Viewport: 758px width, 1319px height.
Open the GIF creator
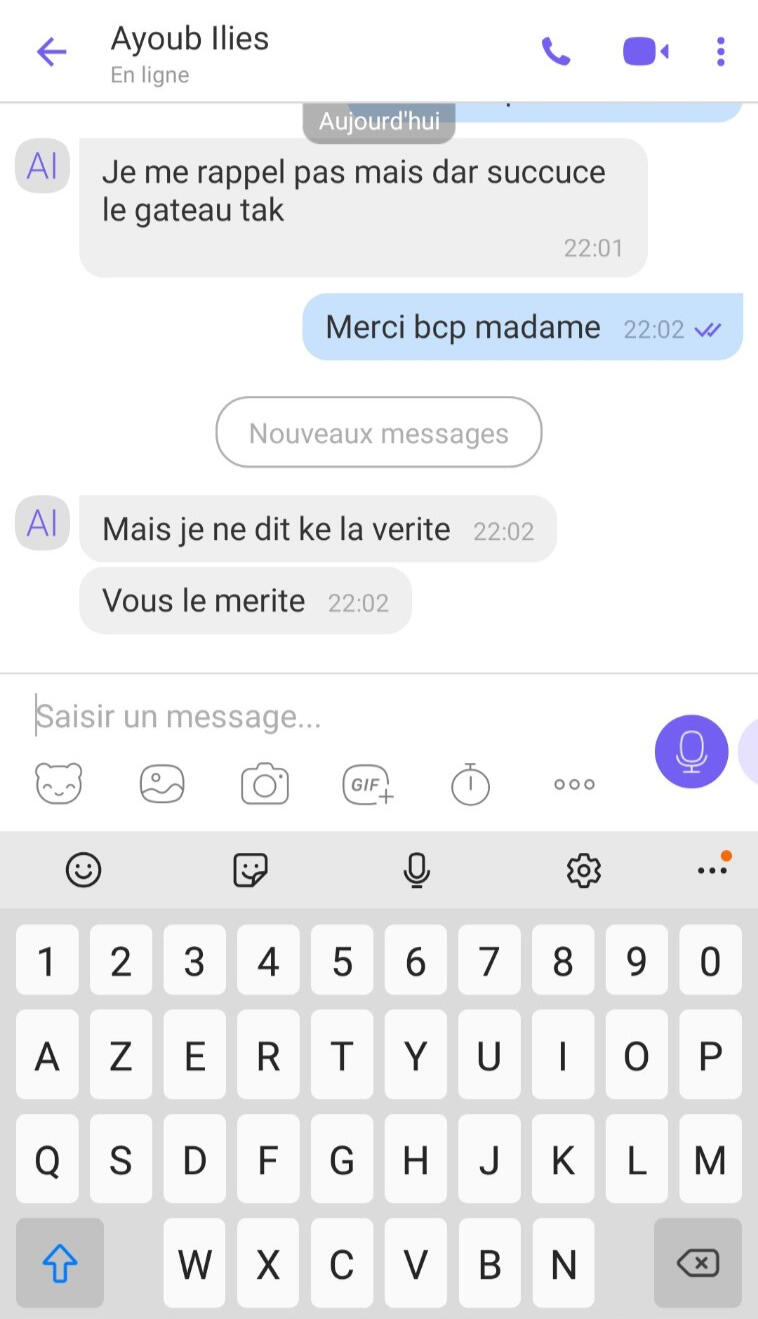368,784
